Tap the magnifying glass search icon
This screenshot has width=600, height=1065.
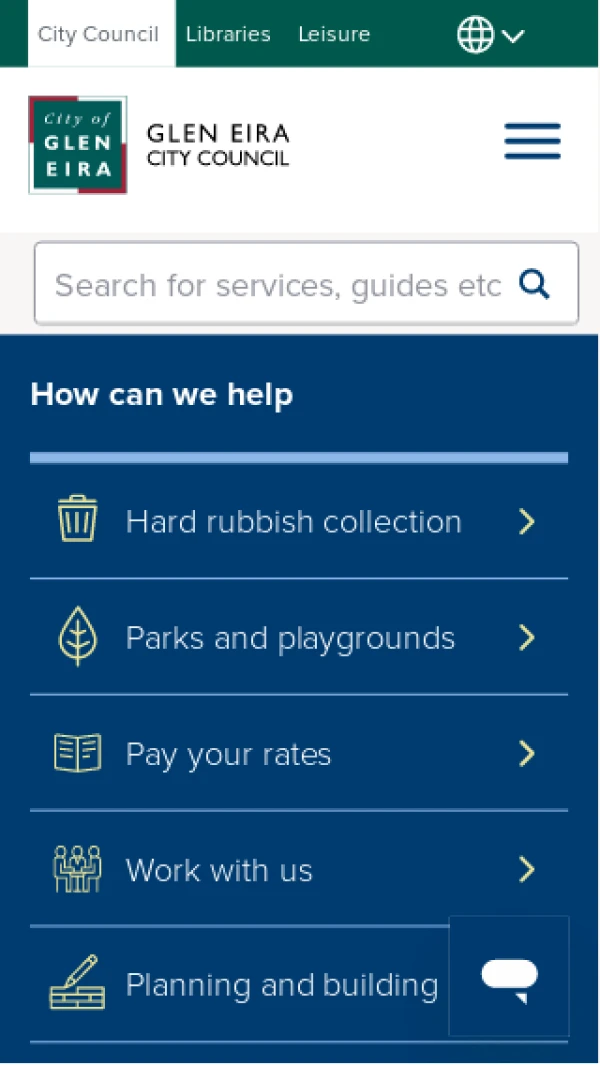tap(535, 285)
